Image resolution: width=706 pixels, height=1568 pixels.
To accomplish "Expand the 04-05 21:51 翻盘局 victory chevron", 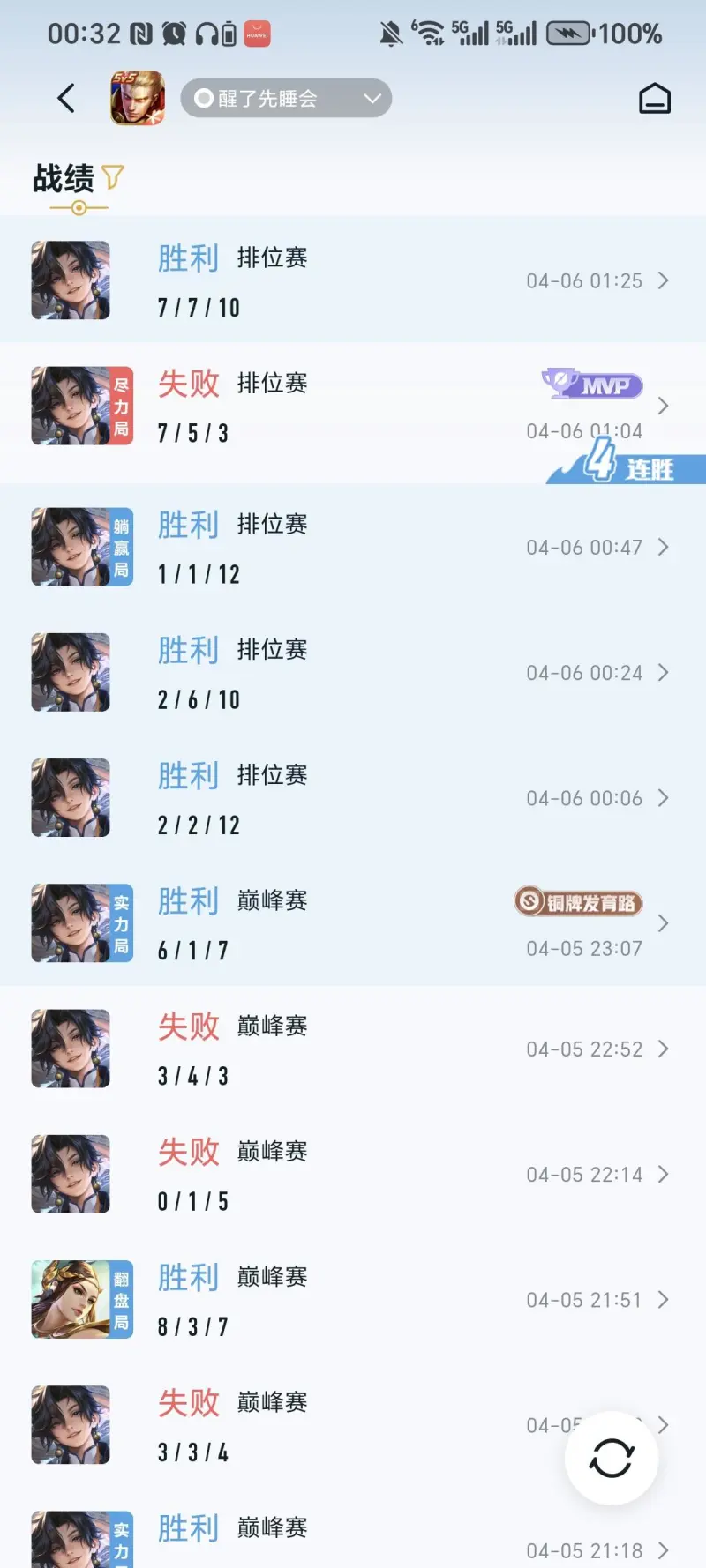I will pyautogui.click(x=664, y=1299).
